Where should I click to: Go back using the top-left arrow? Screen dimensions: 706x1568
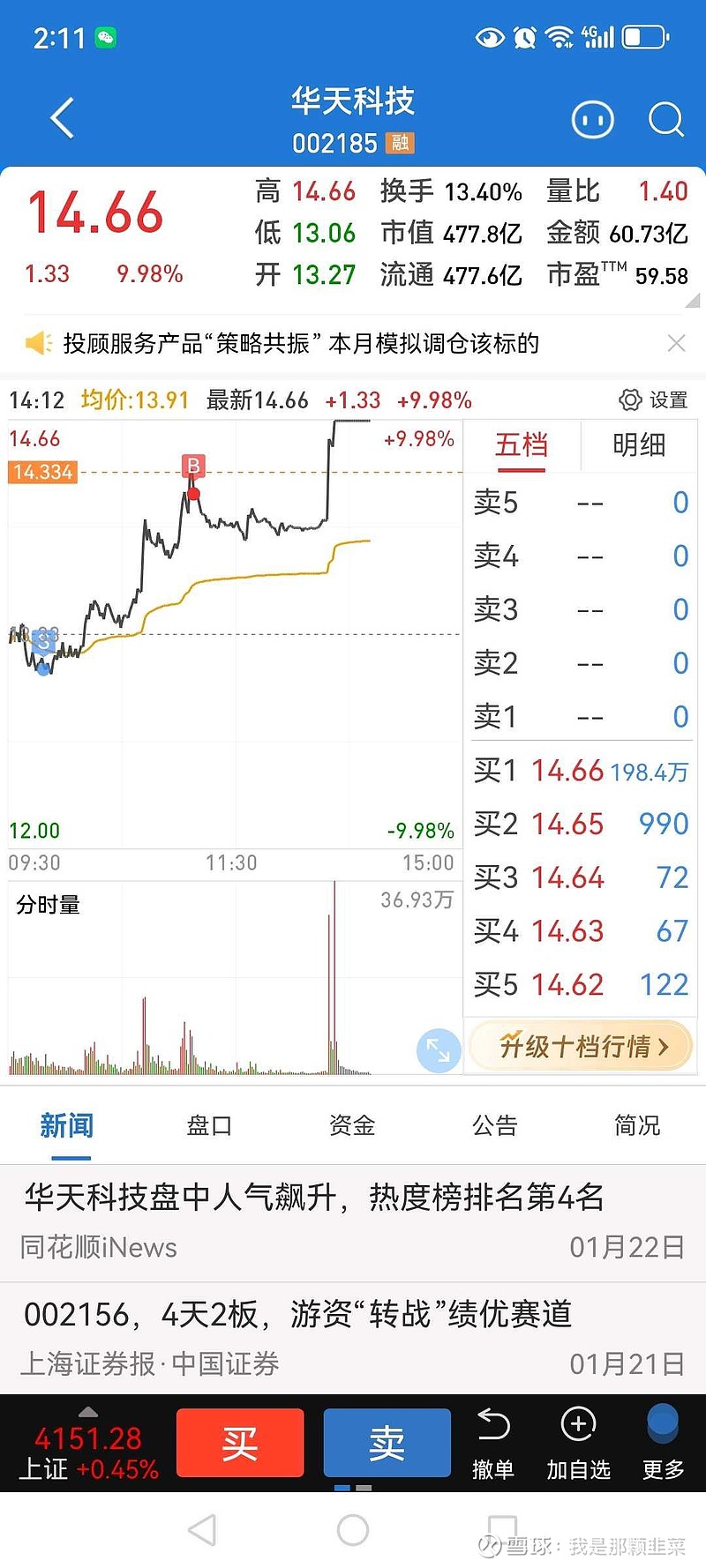pos(62,119)
